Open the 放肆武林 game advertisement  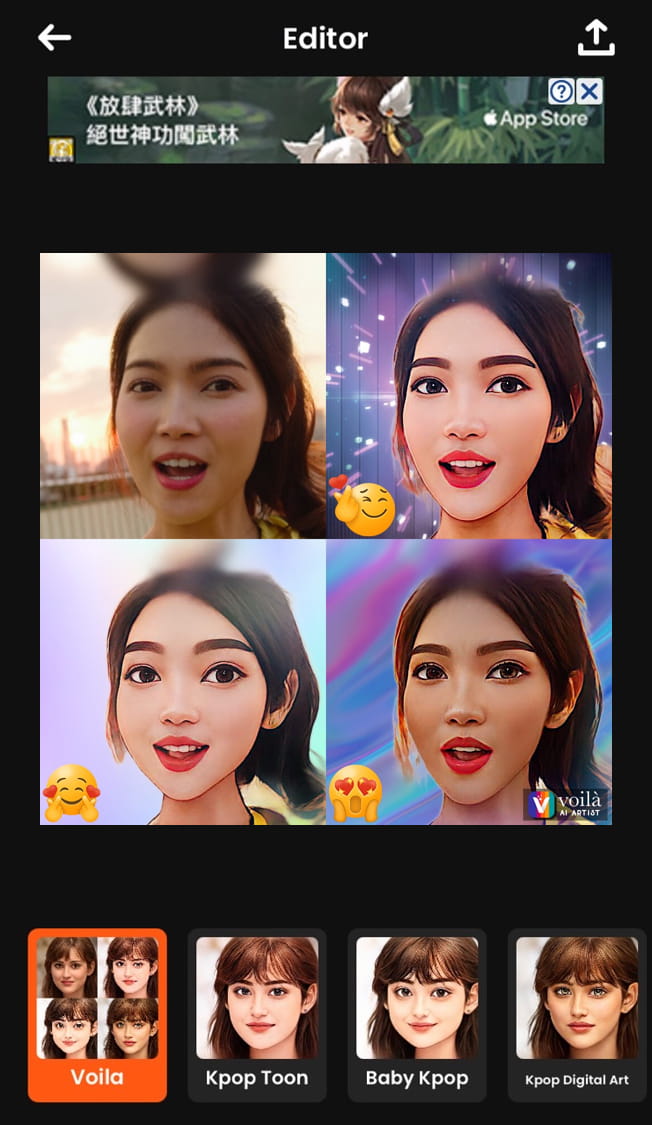point(300,120)
